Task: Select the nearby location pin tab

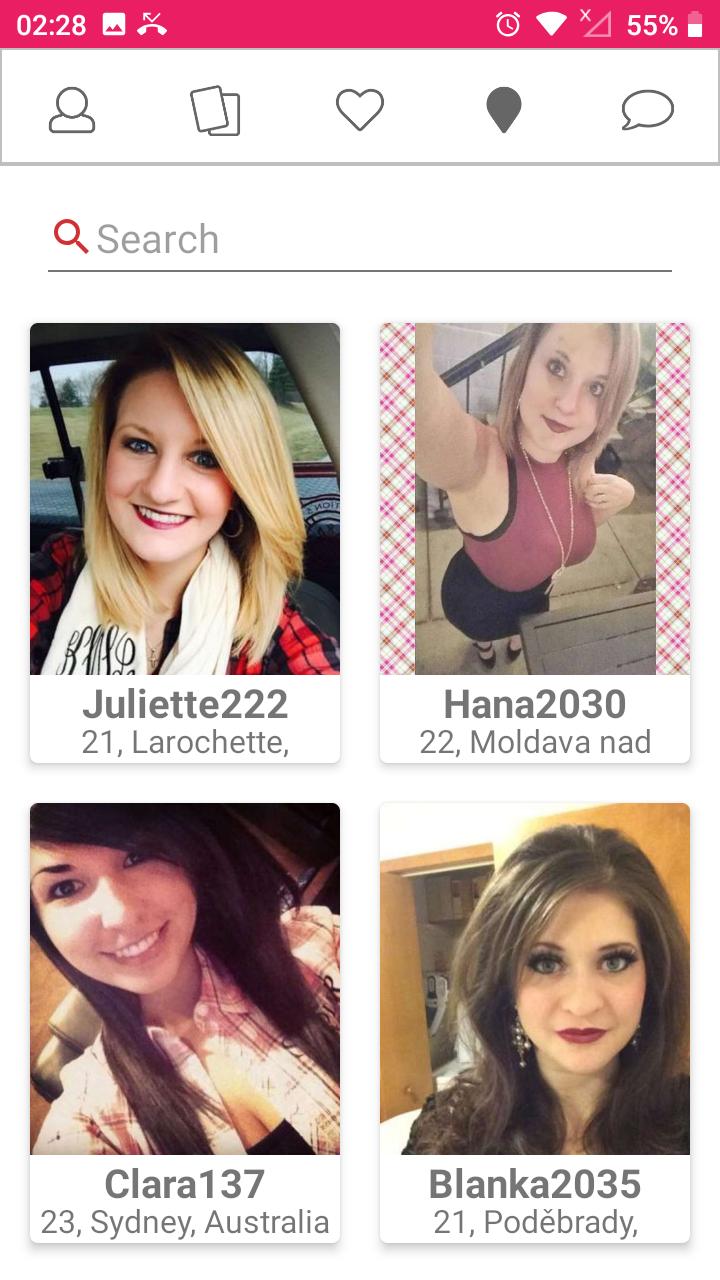Action: 504,109
